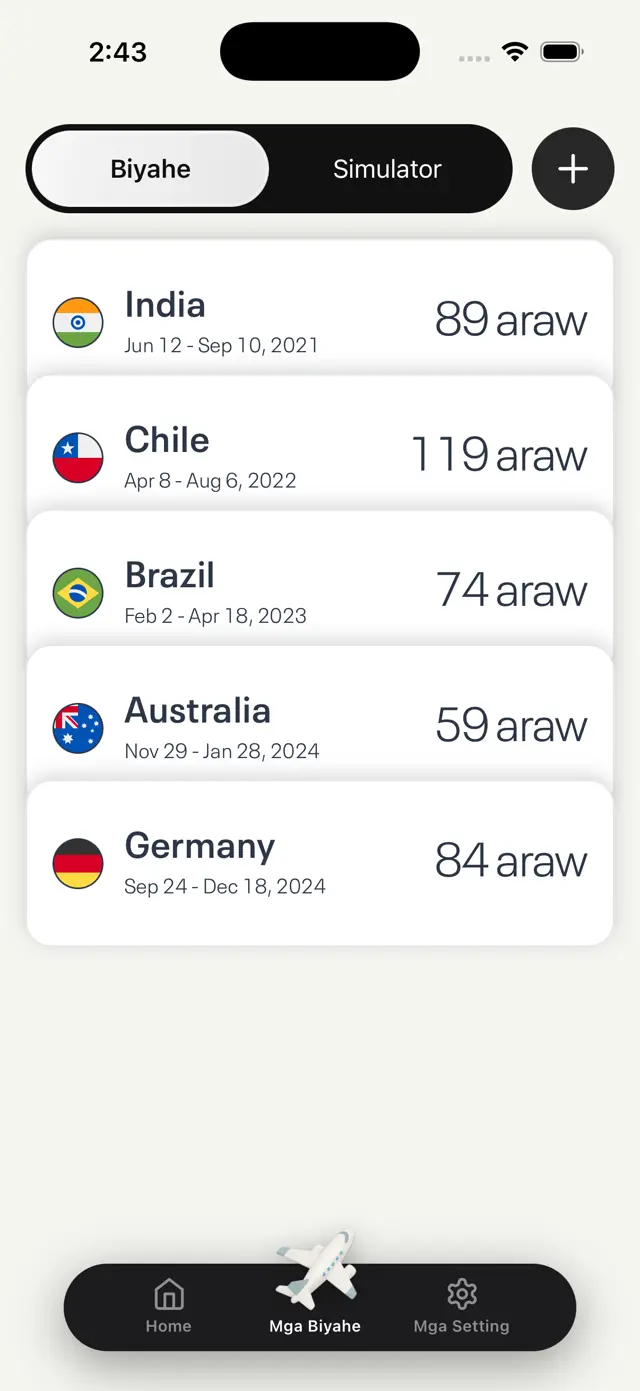
Task: Open the India trip card
Action: 319,322
